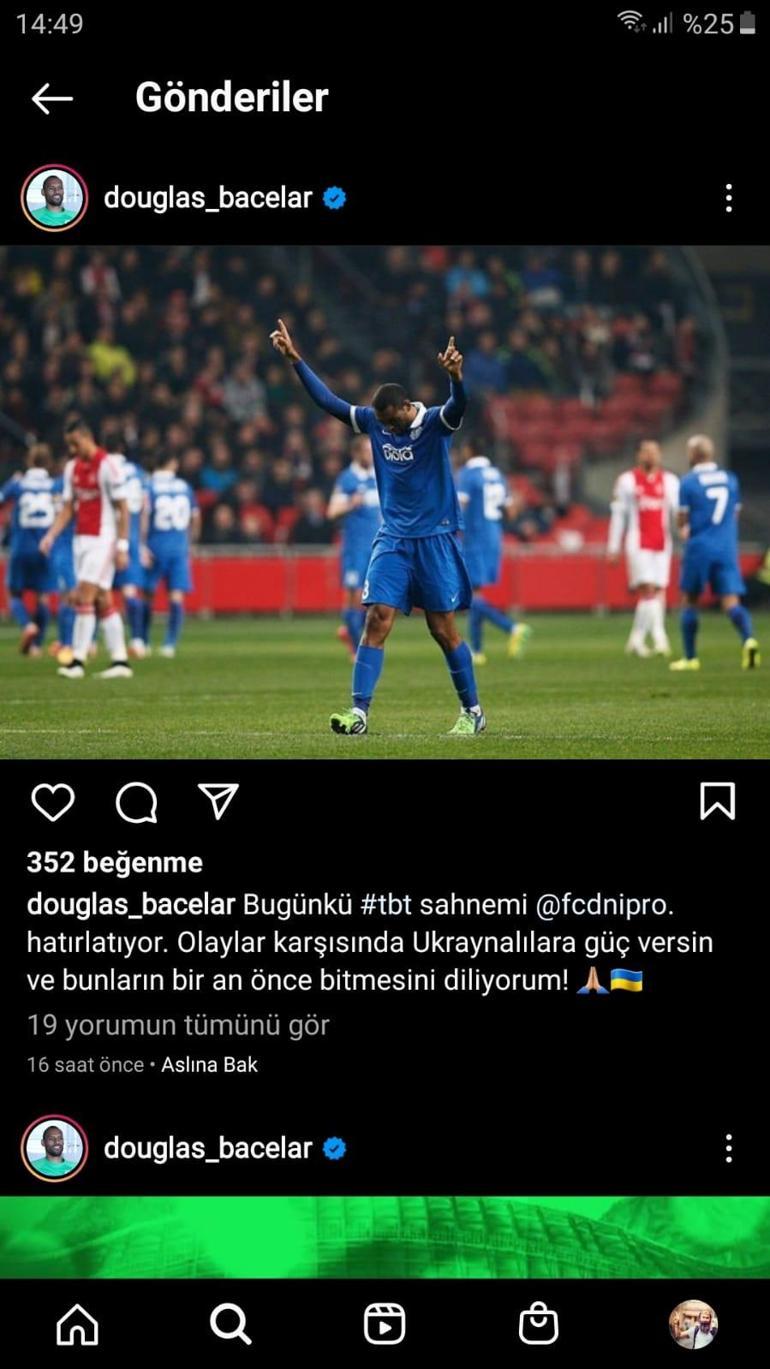770x1369 pixels.
Task: Click the verified blue checkmark badge
Action: [x=332, y=198]
